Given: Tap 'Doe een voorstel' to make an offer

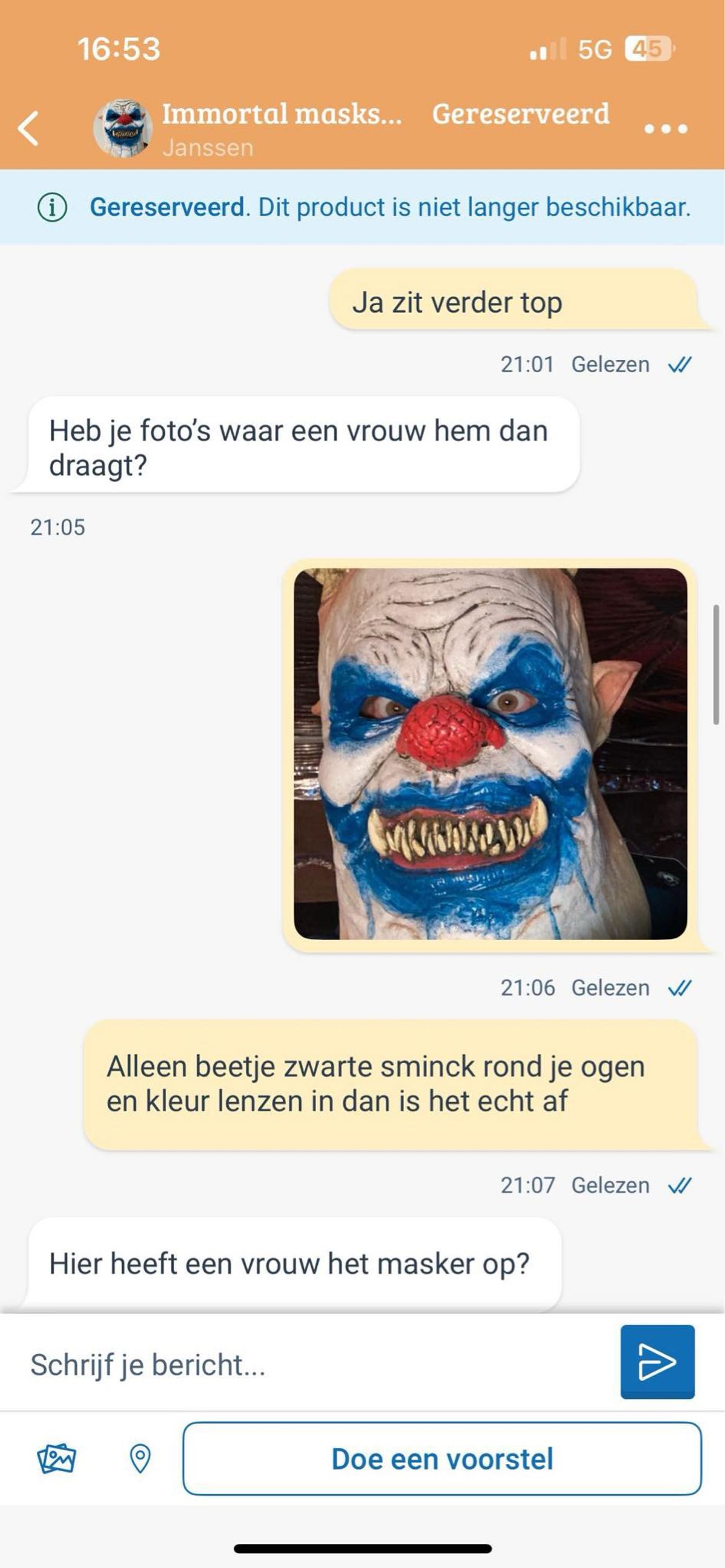Looking at the screenshot, I should (442, 1459).
